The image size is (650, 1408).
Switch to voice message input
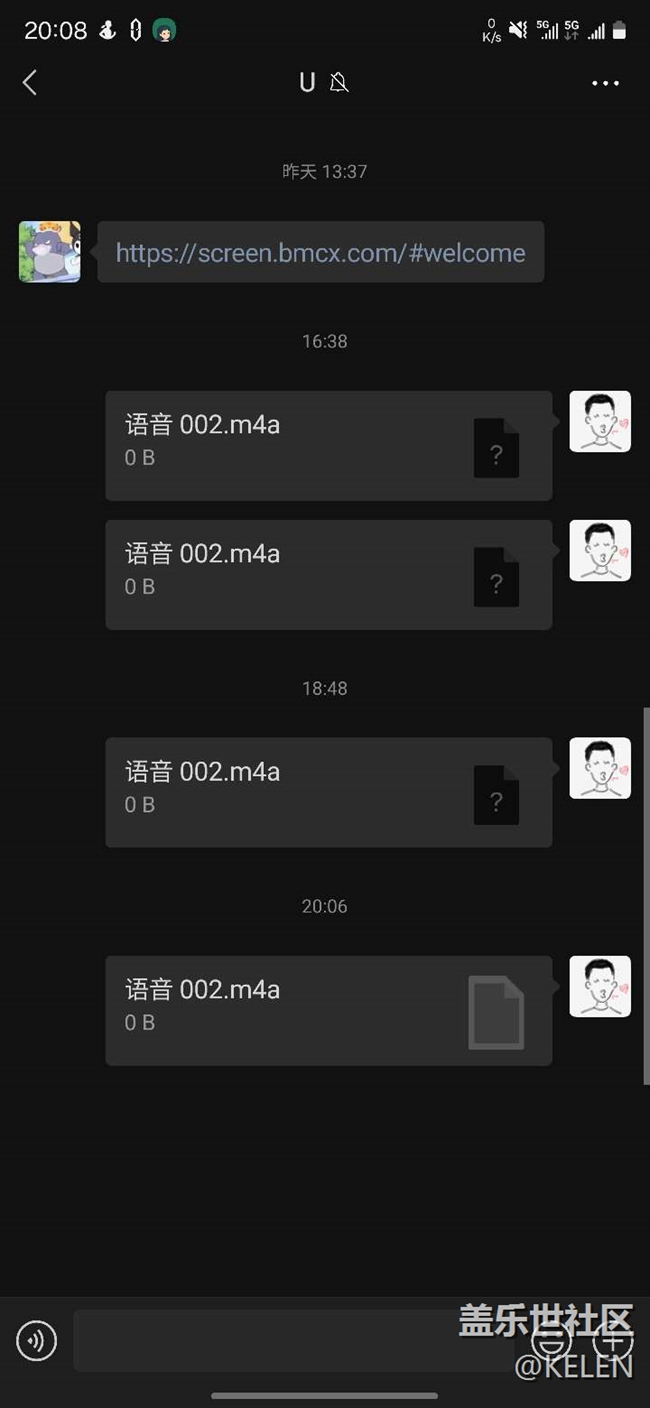tap(37, 1340)
